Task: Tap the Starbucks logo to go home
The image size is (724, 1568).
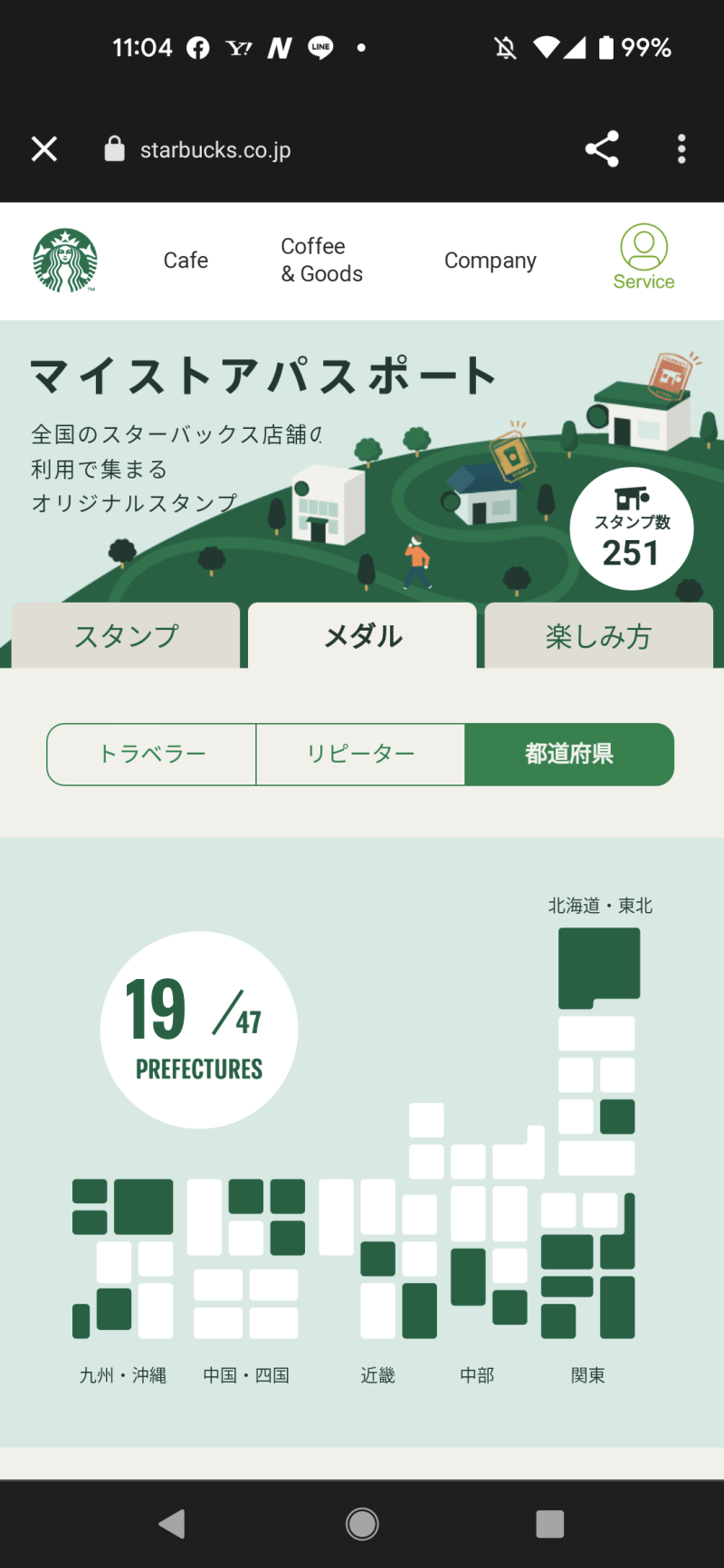Action: pyautogui.click(x=65, y=261)
